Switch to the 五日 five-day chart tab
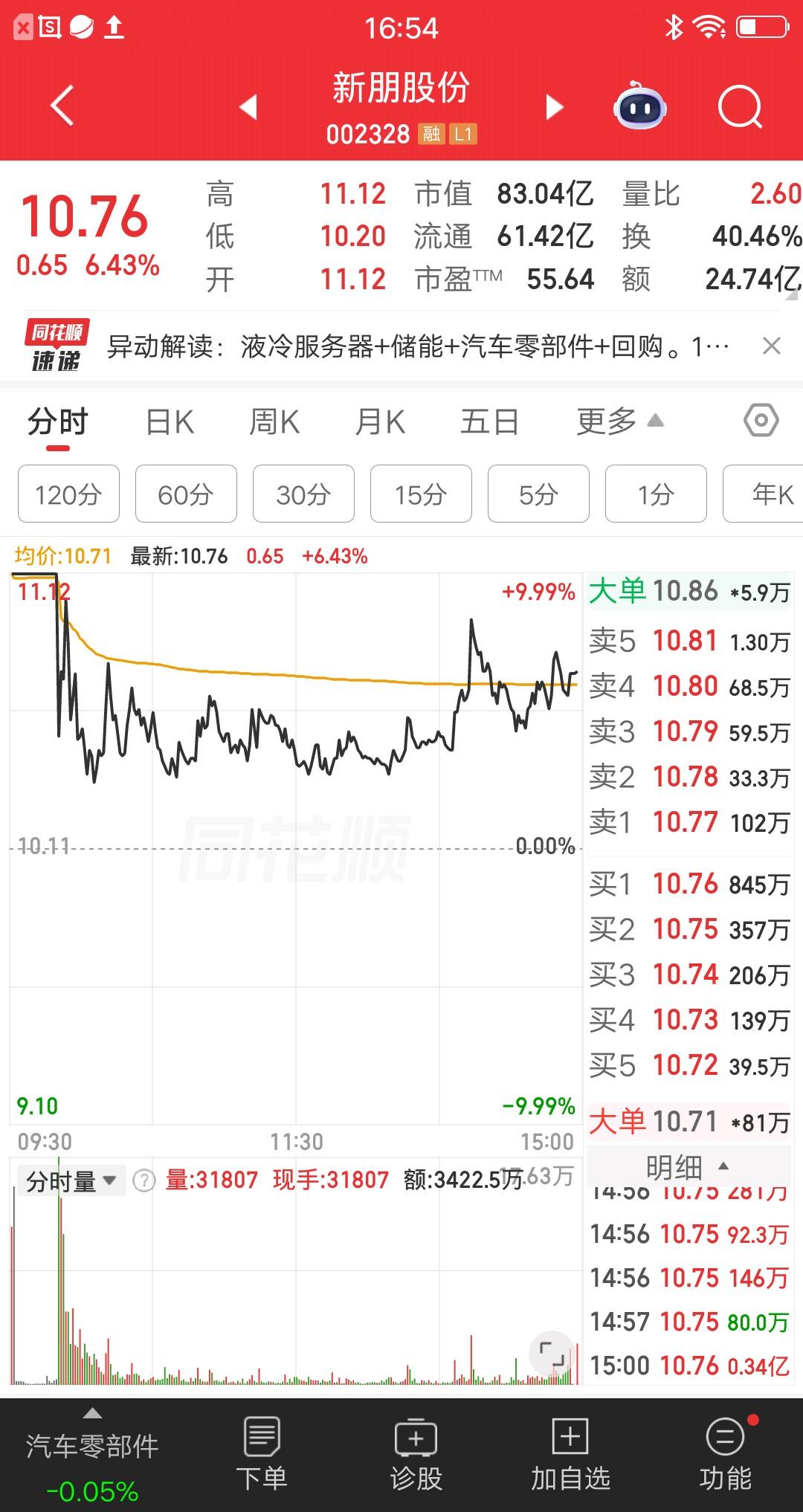 488,421
